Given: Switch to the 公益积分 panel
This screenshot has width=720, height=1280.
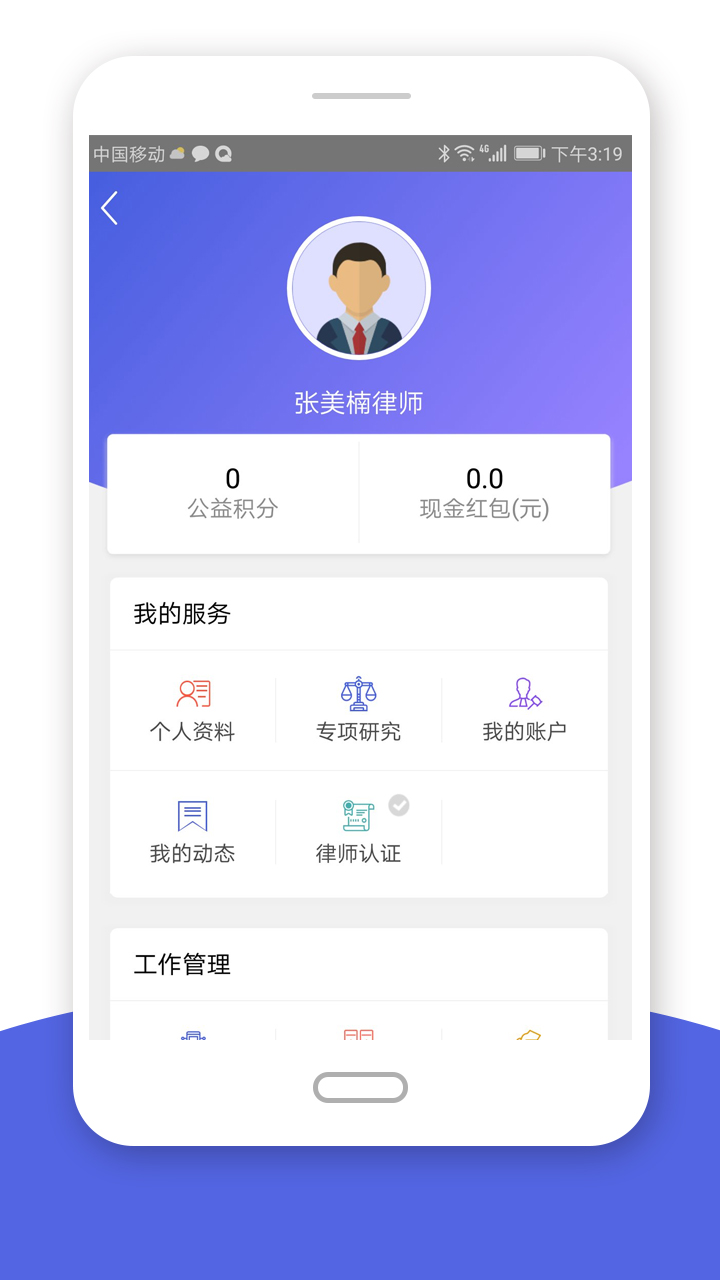Looking at the screenshot, I should point(231,494).
